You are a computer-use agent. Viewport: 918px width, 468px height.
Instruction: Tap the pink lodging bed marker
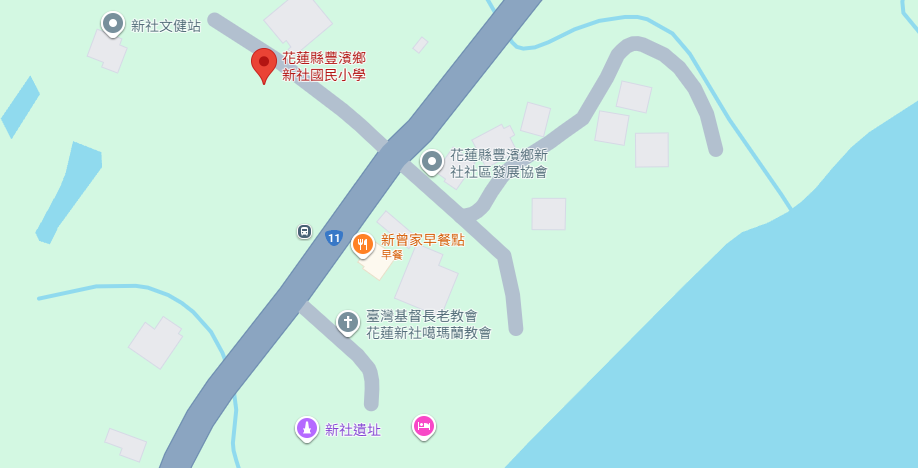tap(424, 426)
